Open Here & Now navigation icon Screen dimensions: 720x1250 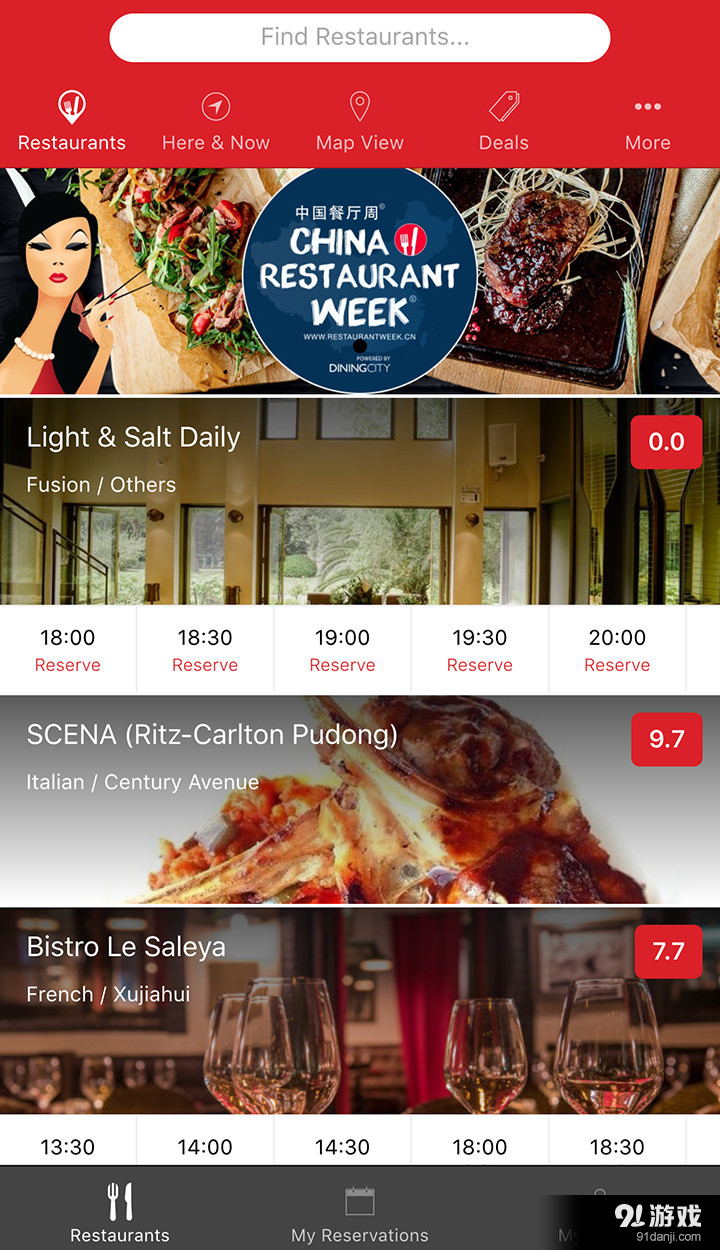tap(216, 106)
